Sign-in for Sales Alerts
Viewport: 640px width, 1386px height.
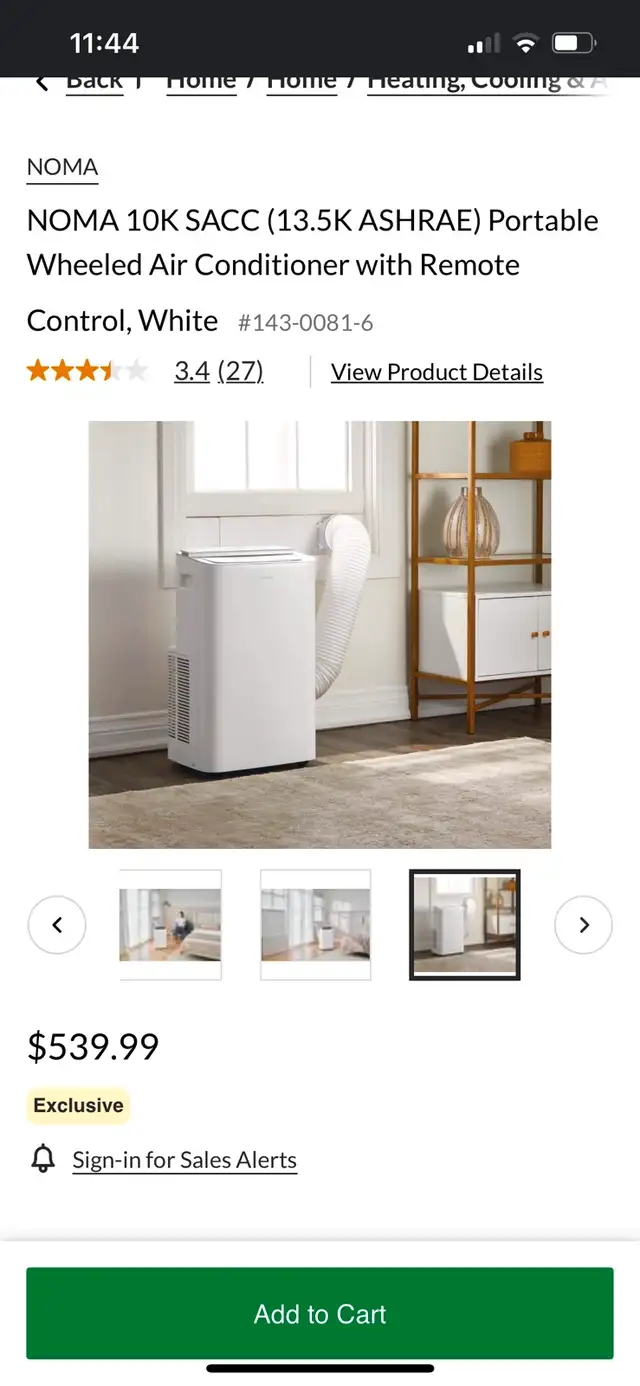(x=185, y=1160)
